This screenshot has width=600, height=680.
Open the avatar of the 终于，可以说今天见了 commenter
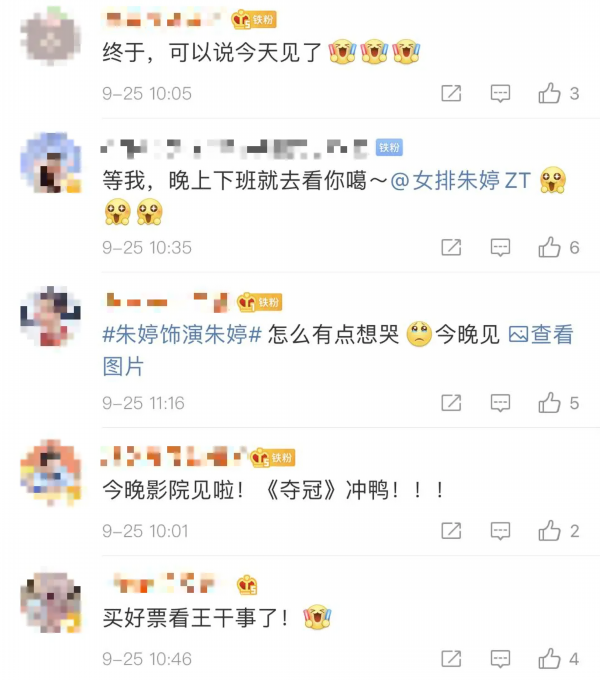pyautogui.click(x=50, y=36)
